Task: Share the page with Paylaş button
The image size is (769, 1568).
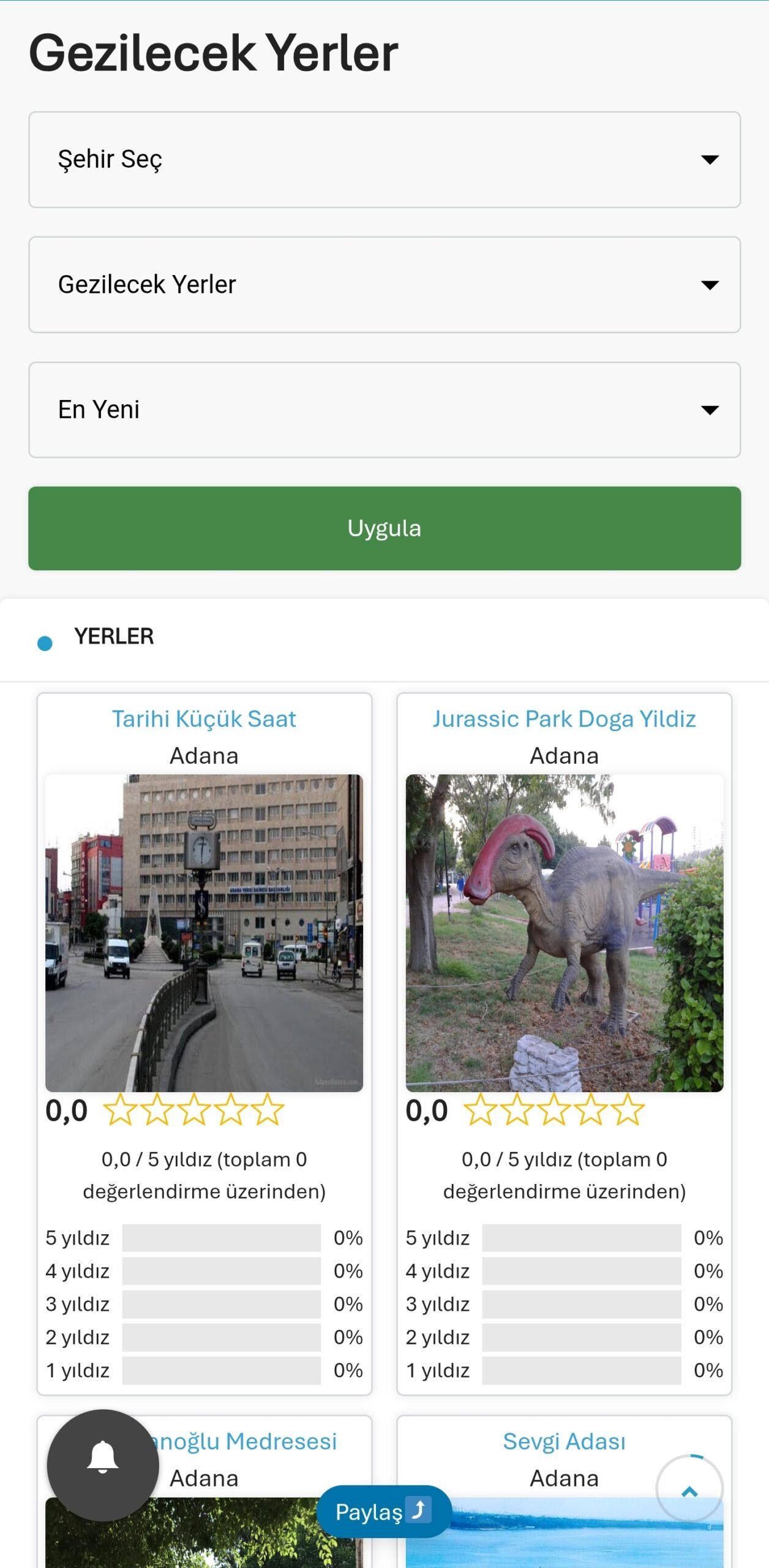Action: coord(384,1512)
